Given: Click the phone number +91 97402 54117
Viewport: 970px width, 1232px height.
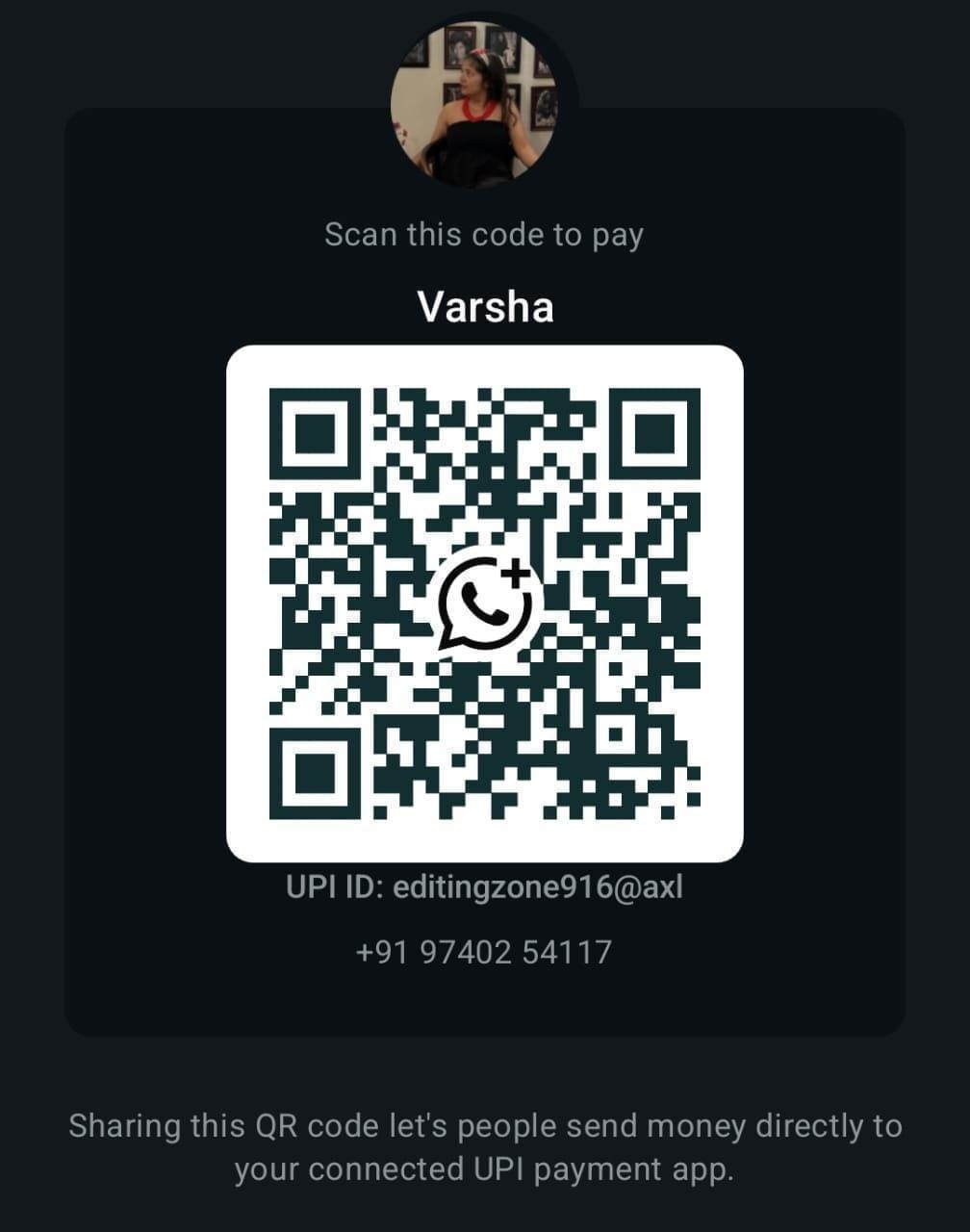Looking at the screenshot, I should [484, 951].
